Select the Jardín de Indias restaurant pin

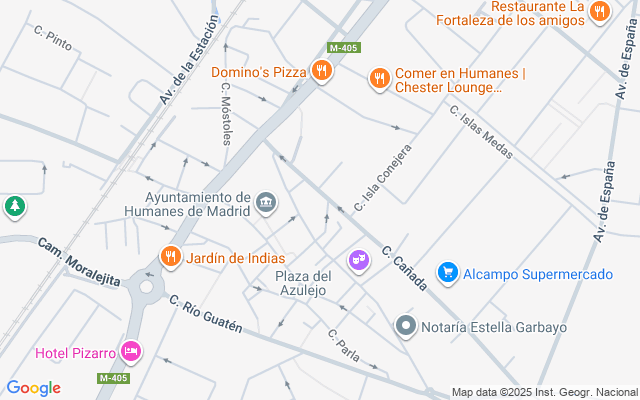[x=170, y=257]
